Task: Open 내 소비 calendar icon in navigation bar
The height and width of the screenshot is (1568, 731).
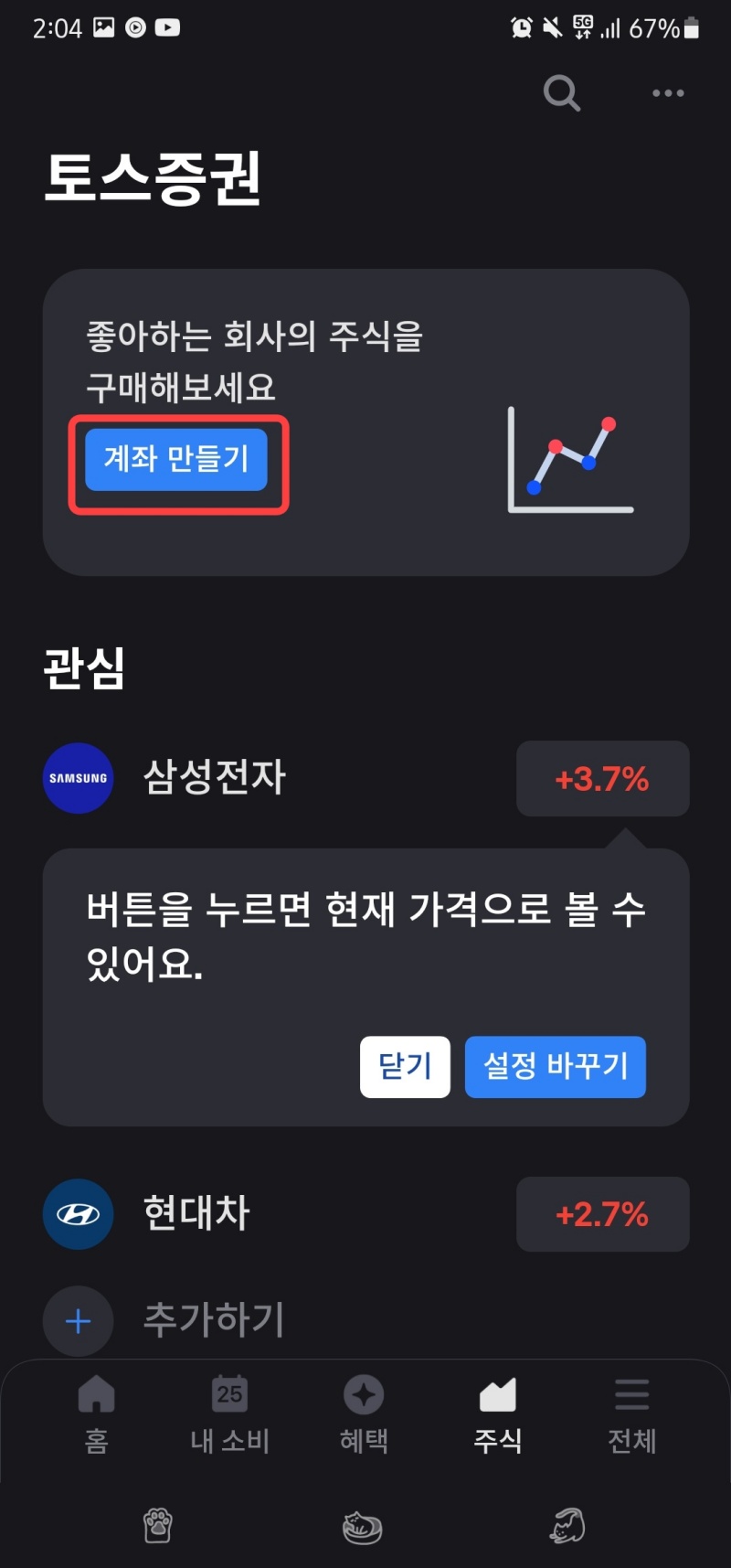Action: click(229, 1393)
